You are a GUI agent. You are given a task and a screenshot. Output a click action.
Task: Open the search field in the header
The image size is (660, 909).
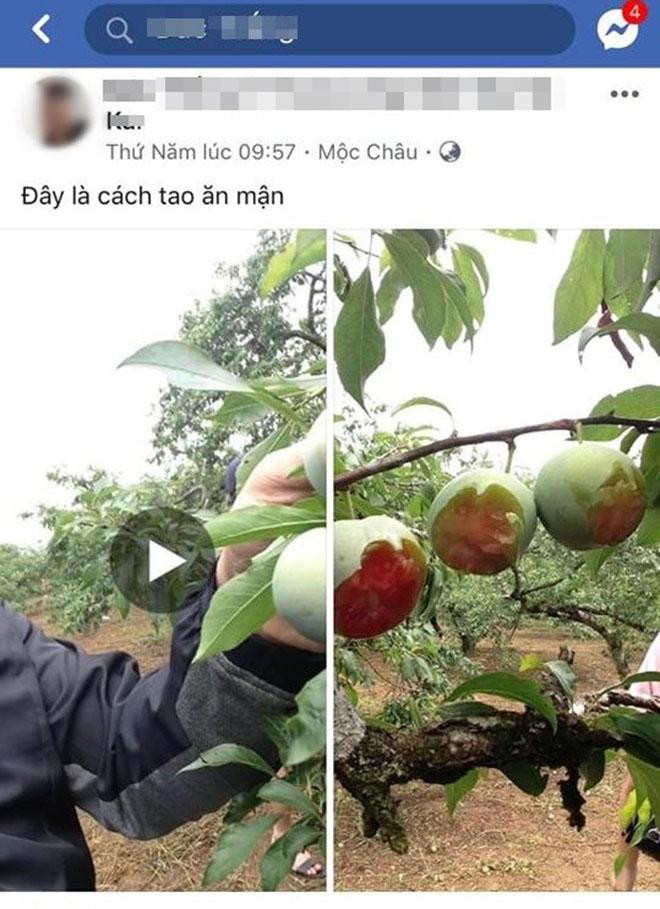point(330,30)
